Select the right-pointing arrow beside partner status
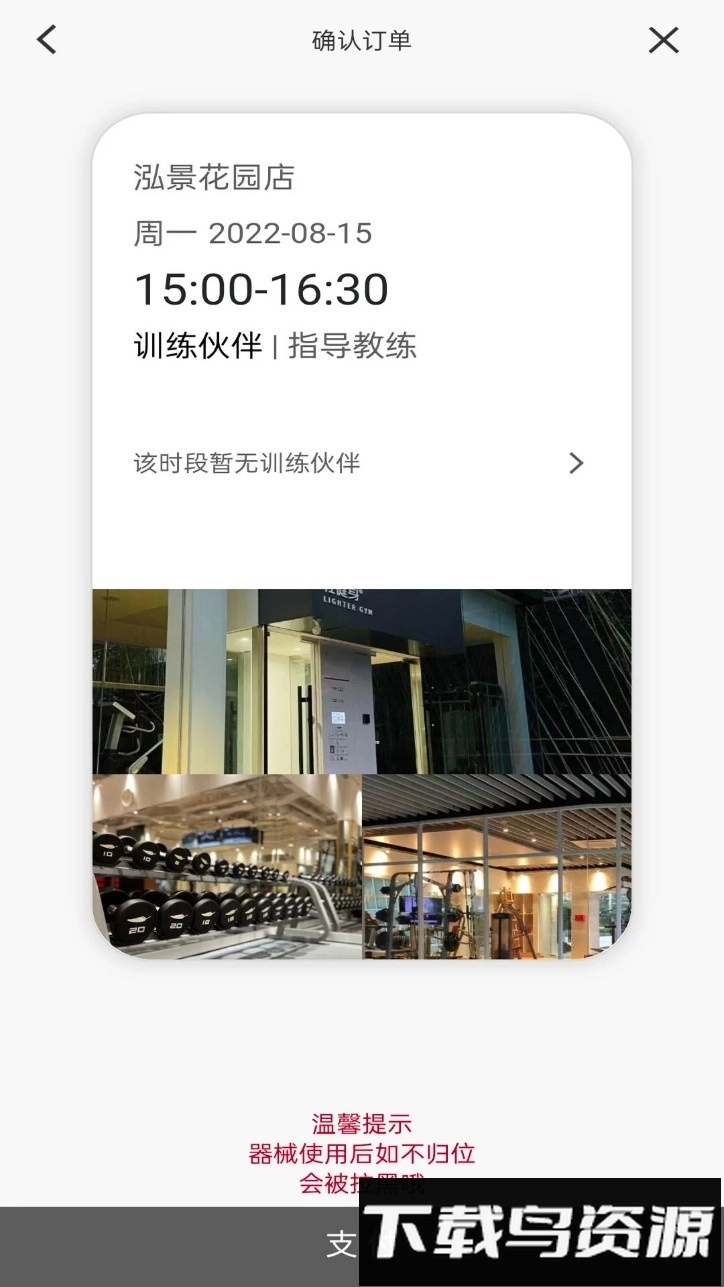The height and width of the screenshot is (1287, 724). (x=575, y=463)
